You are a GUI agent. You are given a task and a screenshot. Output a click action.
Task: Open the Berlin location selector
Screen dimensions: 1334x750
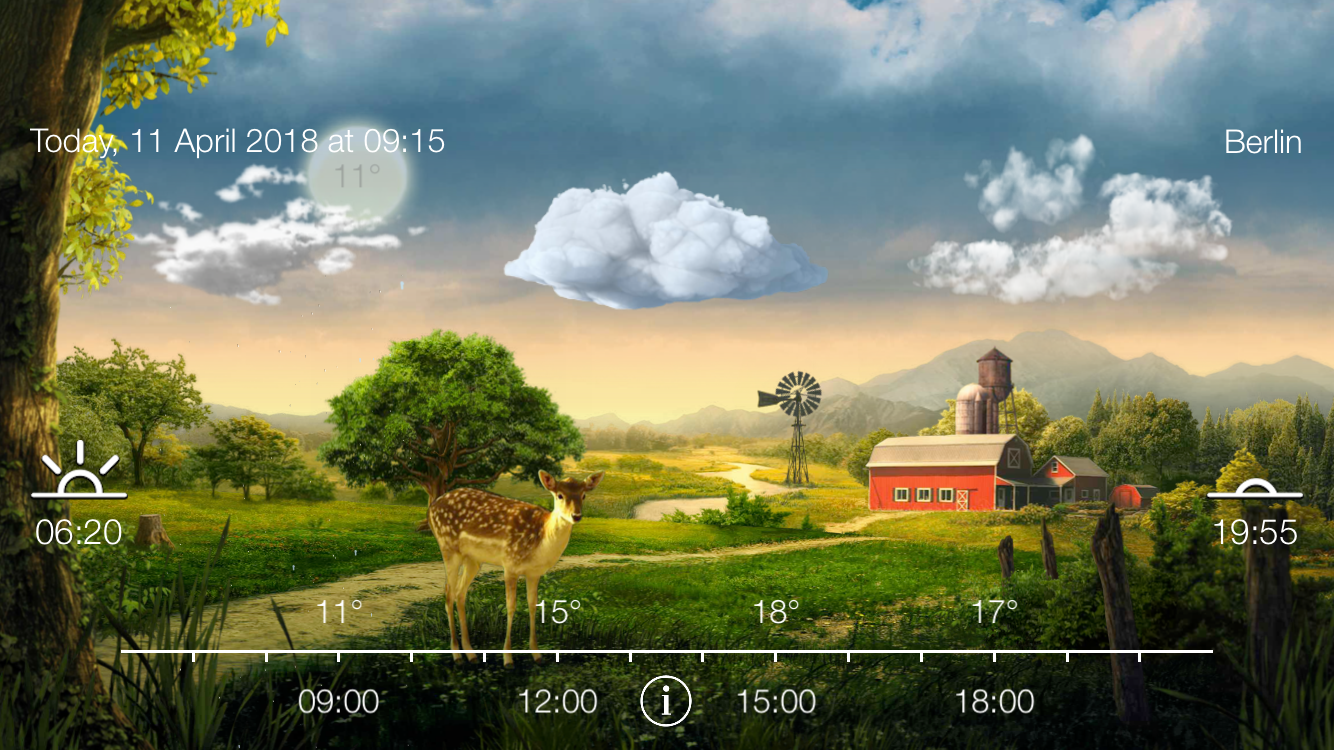point(1262,142)
